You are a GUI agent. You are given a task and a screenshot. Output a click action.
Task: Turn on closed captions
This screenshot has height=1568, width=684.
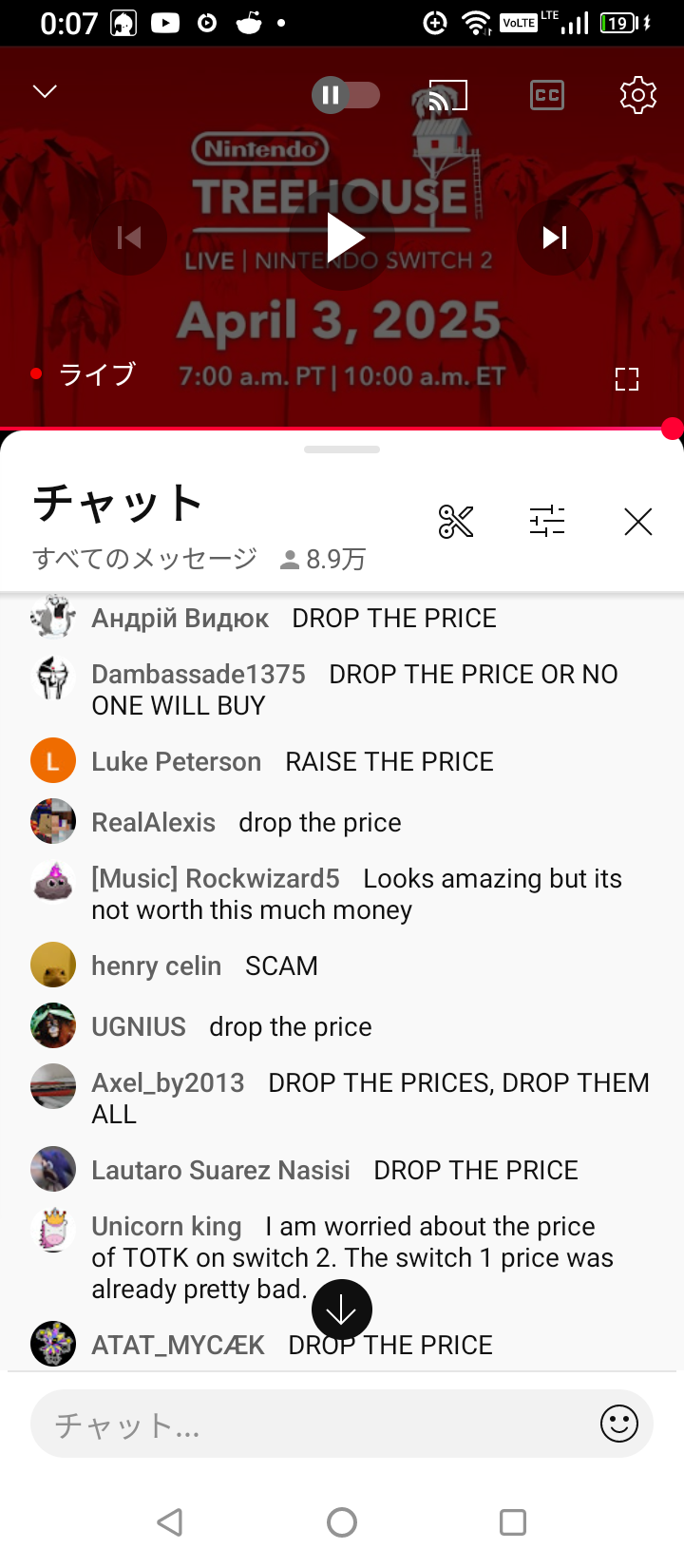point(547,95)
